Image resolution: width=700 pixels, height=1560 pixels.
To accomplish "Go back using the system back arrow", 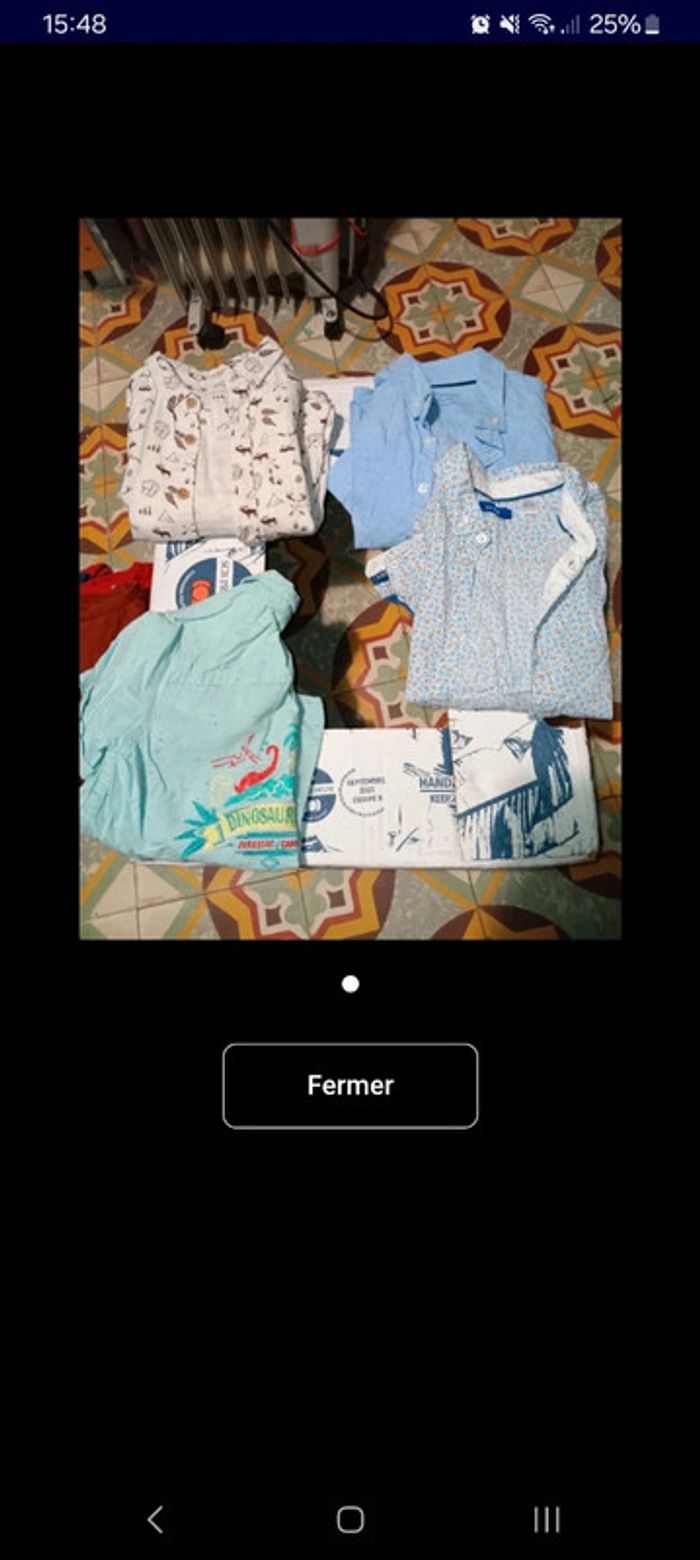I will click(x=155, y=1519).
